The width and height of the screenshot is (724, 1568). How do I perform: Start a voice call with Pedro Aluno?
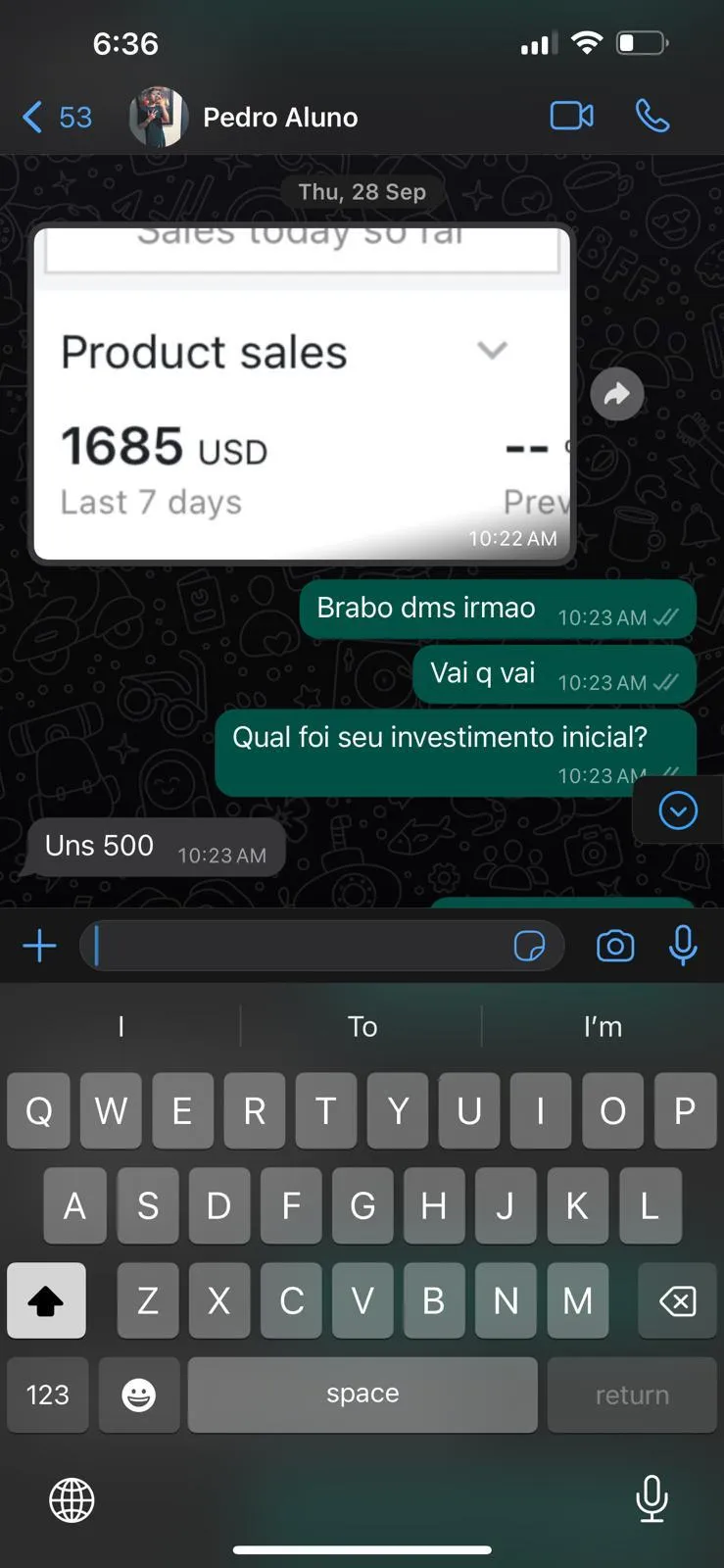pyautogui.click(x=652, y=116)
